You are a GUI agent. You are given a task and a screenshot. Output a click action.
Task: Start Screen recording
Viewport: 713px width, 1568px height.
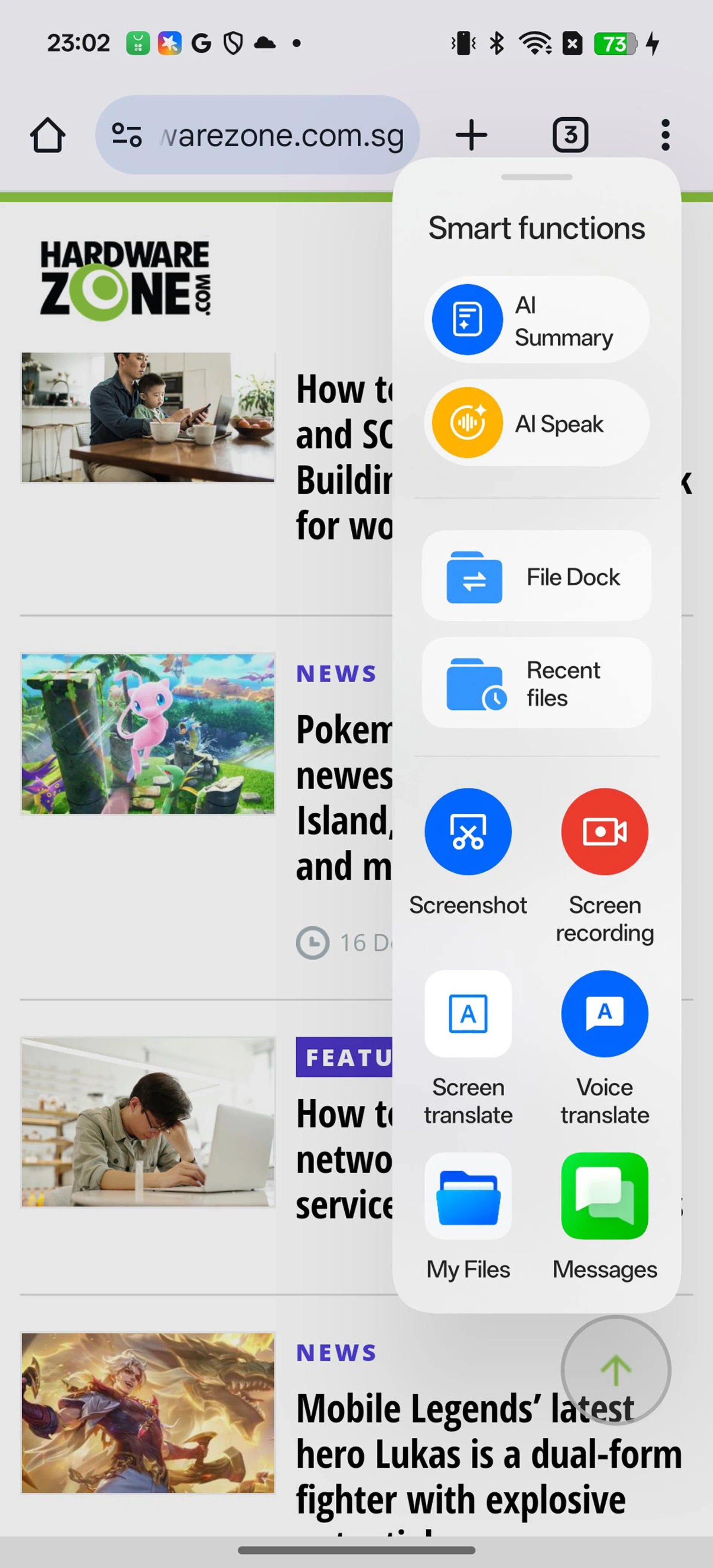(x=604, y=832)
